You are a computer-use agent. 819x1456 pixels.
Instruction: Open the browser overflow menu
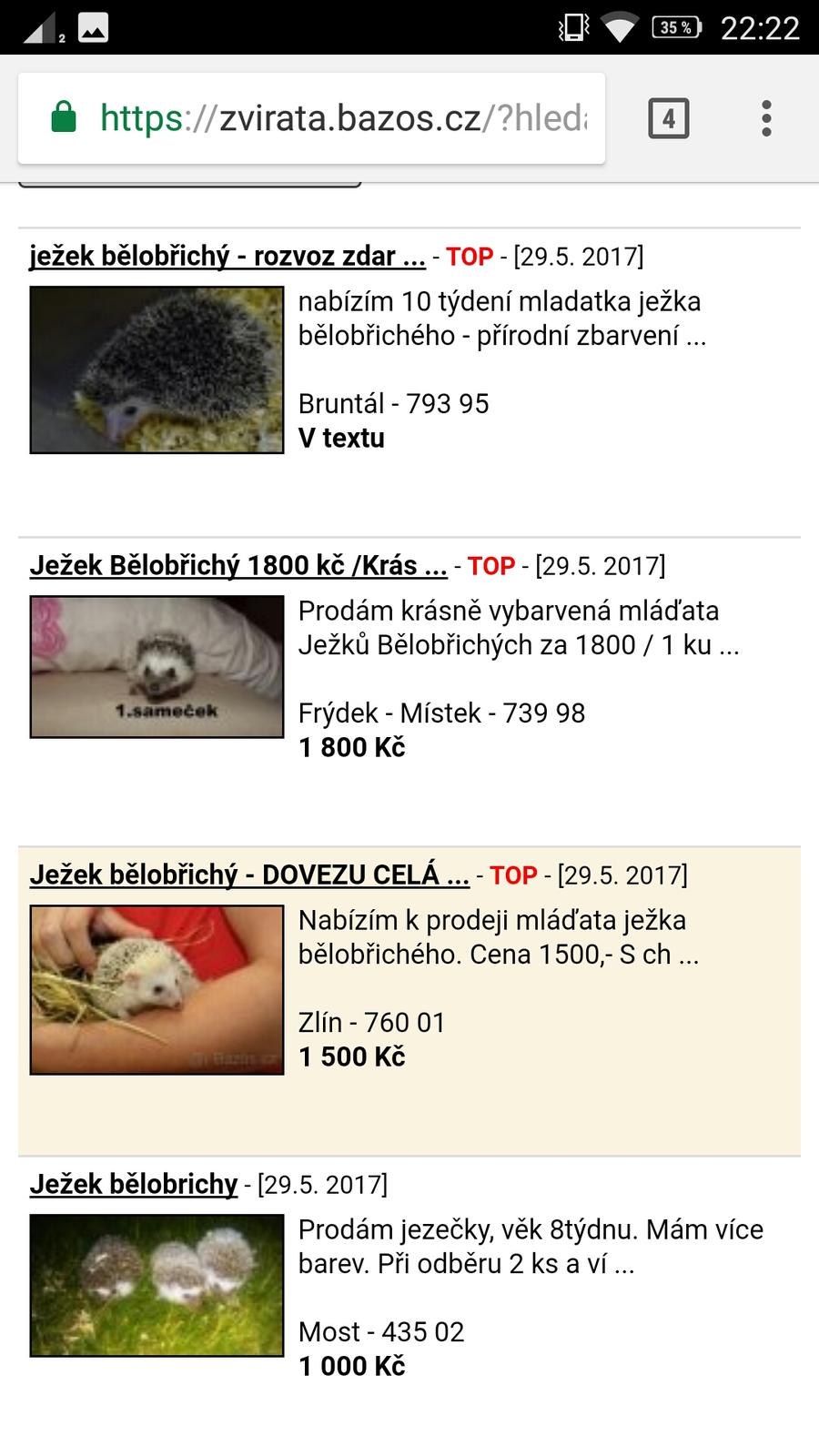tap(766, 118)
